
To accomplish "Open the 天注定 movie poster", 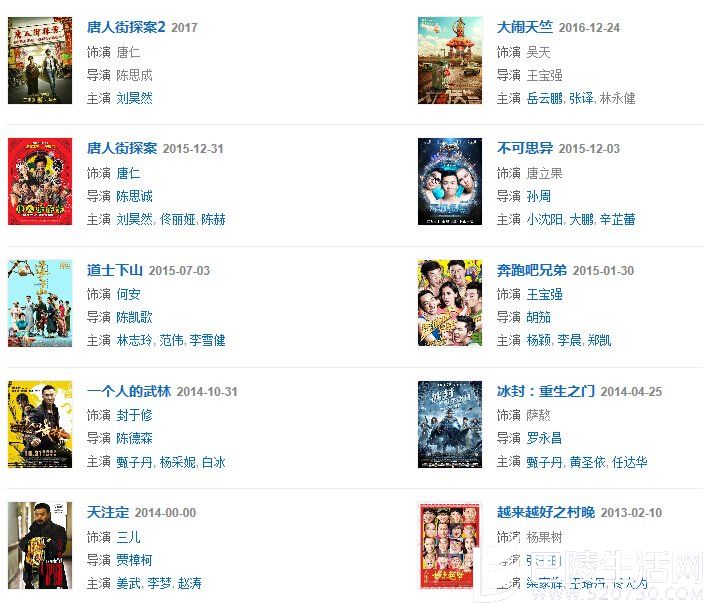I will [x=40, y=546].
